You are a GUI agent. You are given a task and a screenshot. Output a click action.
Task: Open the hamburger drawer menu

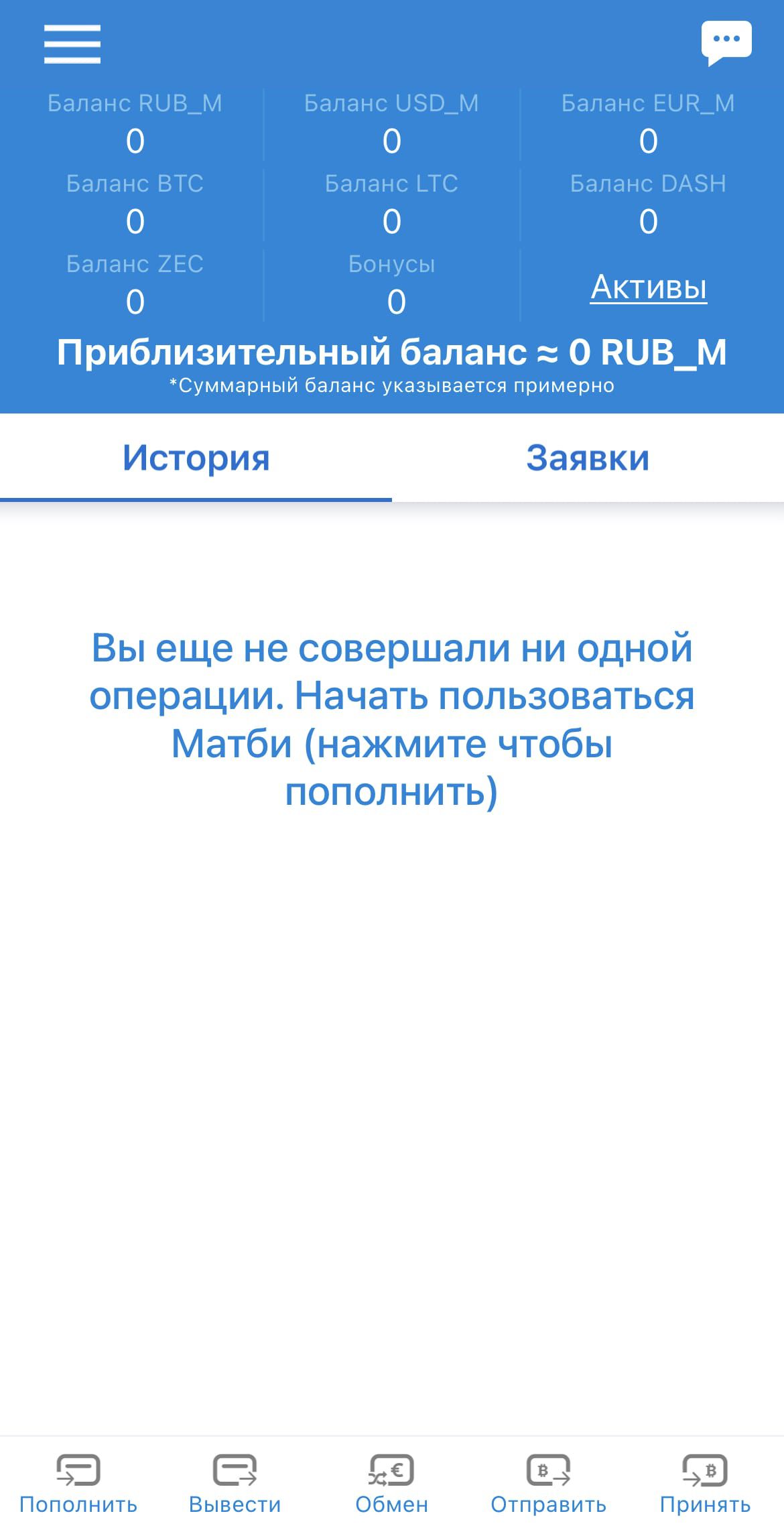click(72, 44)
